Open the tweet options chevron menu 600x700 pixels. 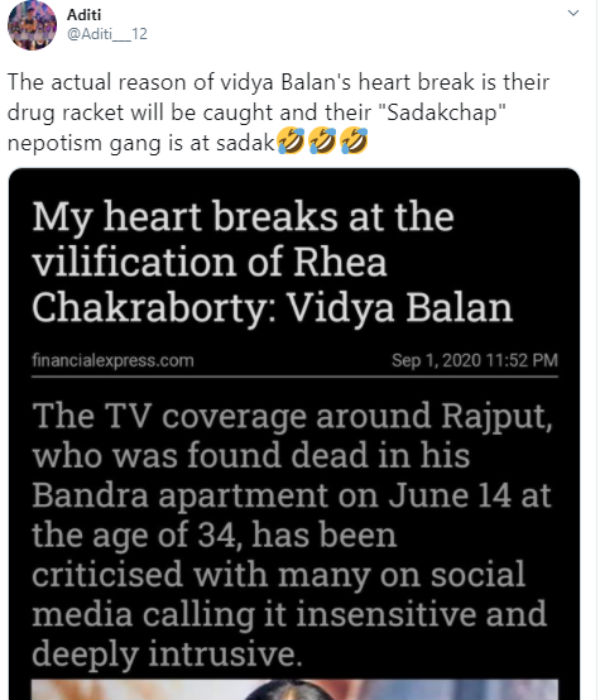click(573, 14)
